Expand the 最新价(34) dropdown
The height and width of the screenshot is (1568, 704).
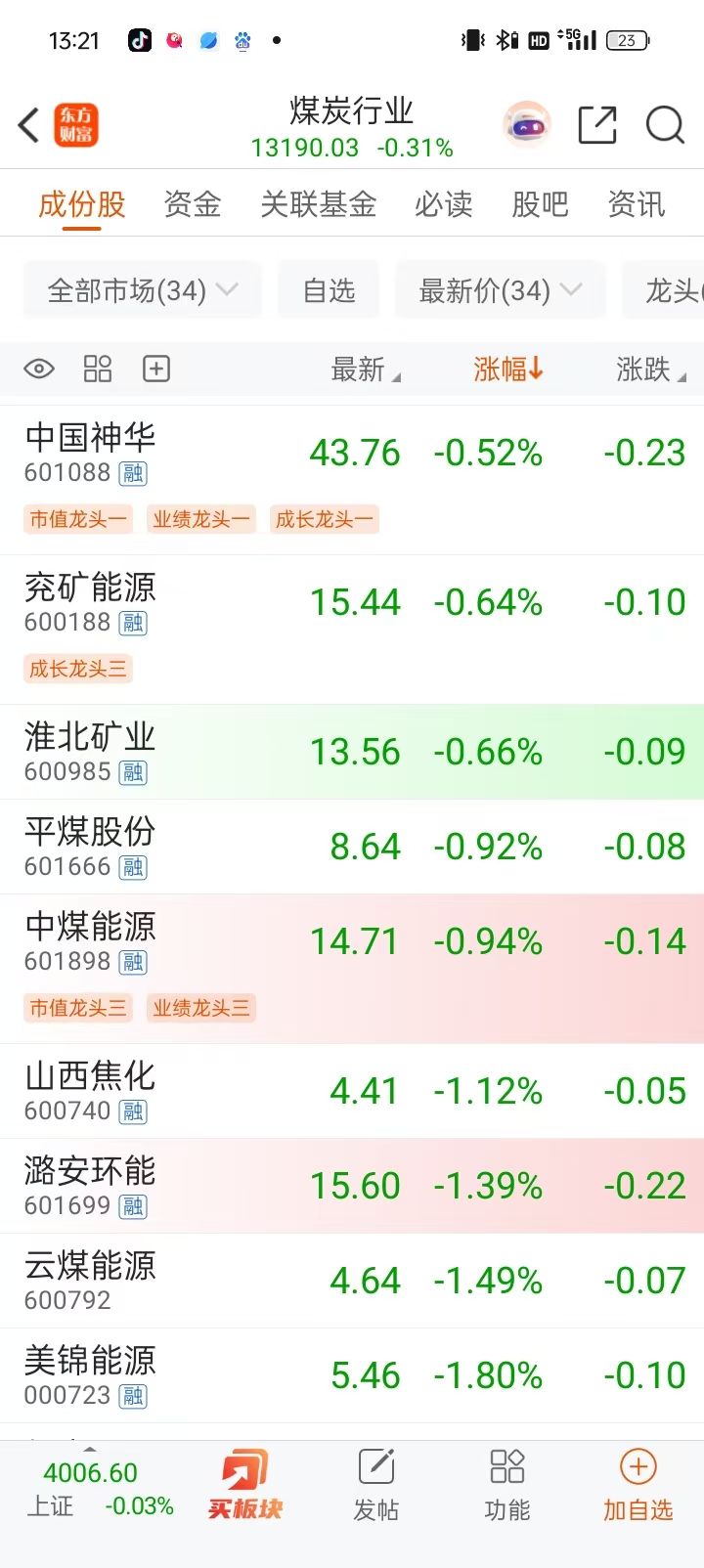tap(500, 290)
